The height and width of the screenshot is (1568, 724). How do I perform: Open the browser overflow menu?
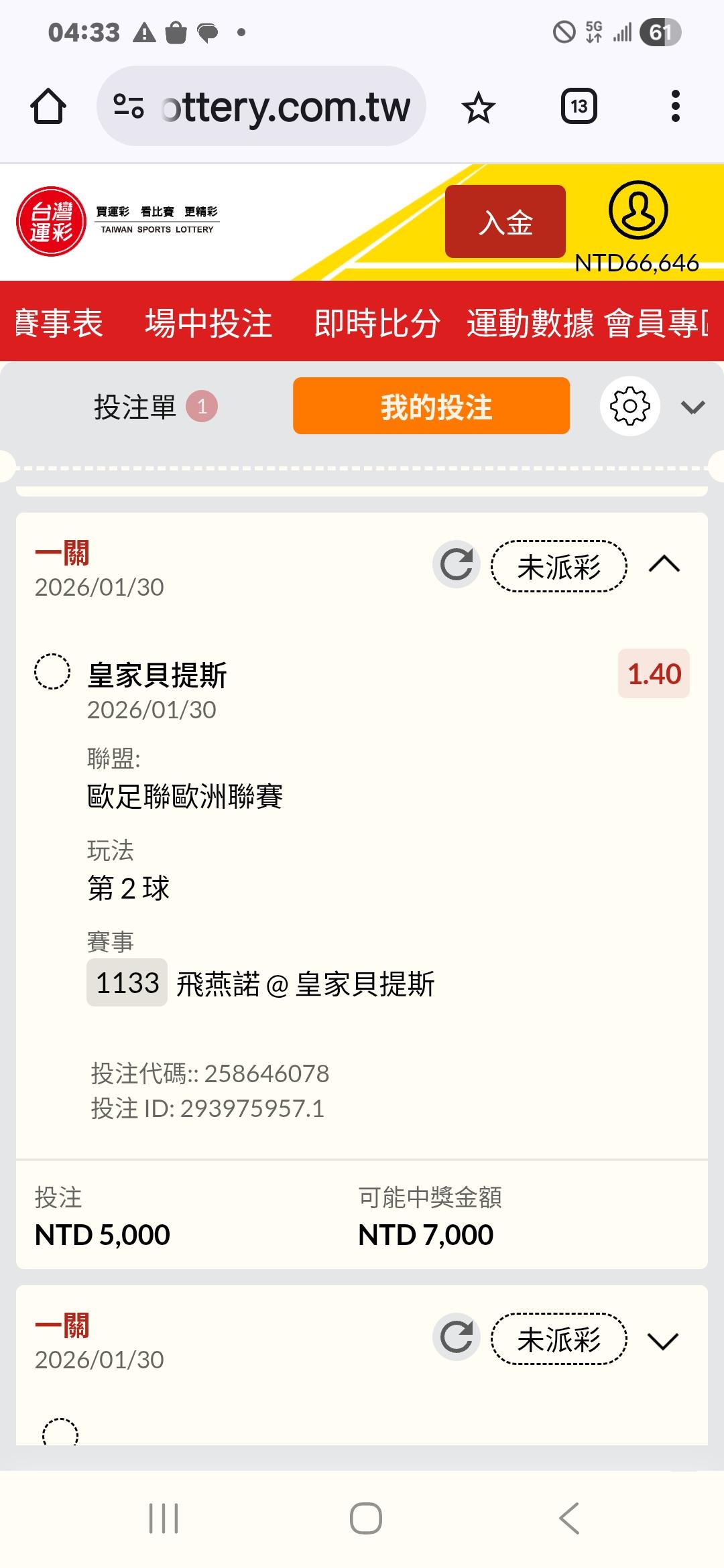(675, 107)
